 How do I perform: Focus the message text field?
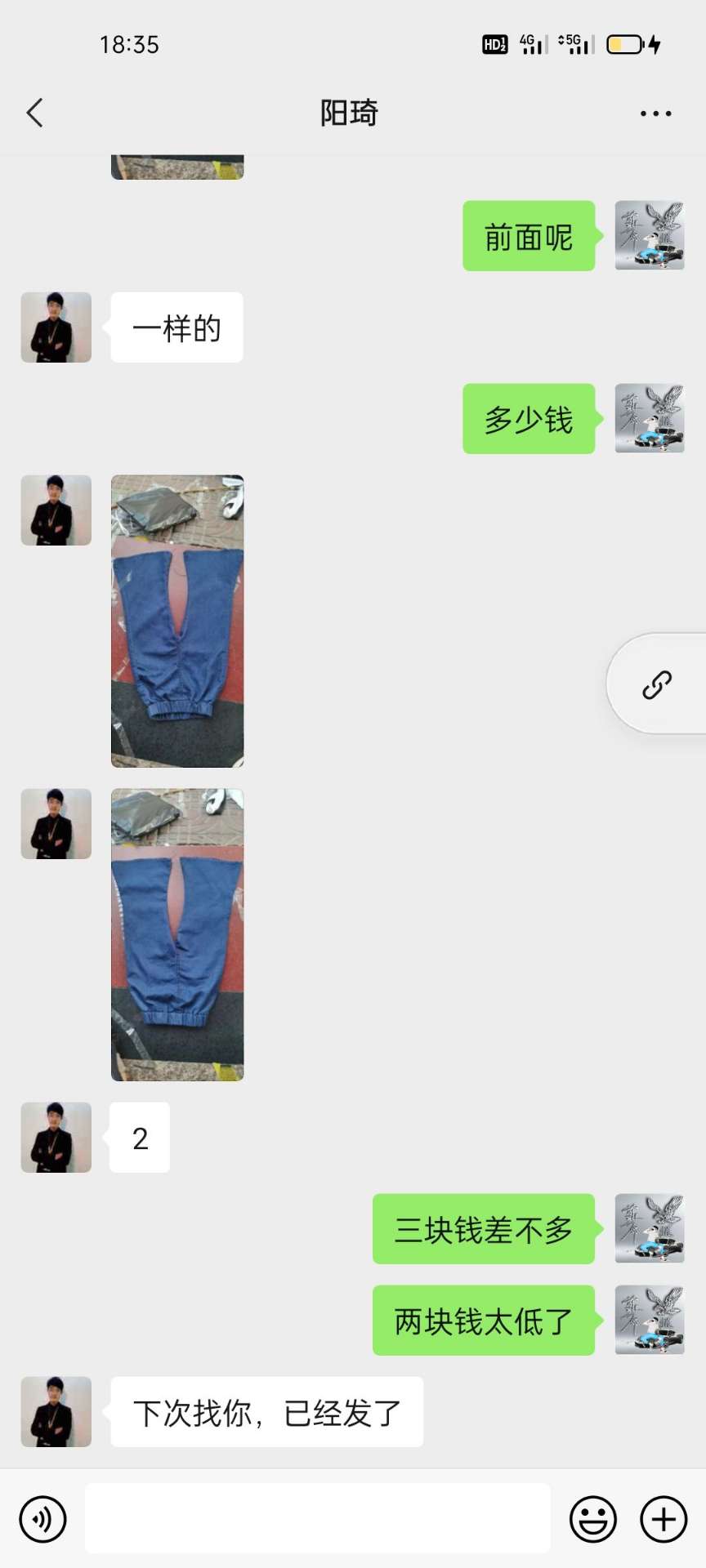point(317,1519)
